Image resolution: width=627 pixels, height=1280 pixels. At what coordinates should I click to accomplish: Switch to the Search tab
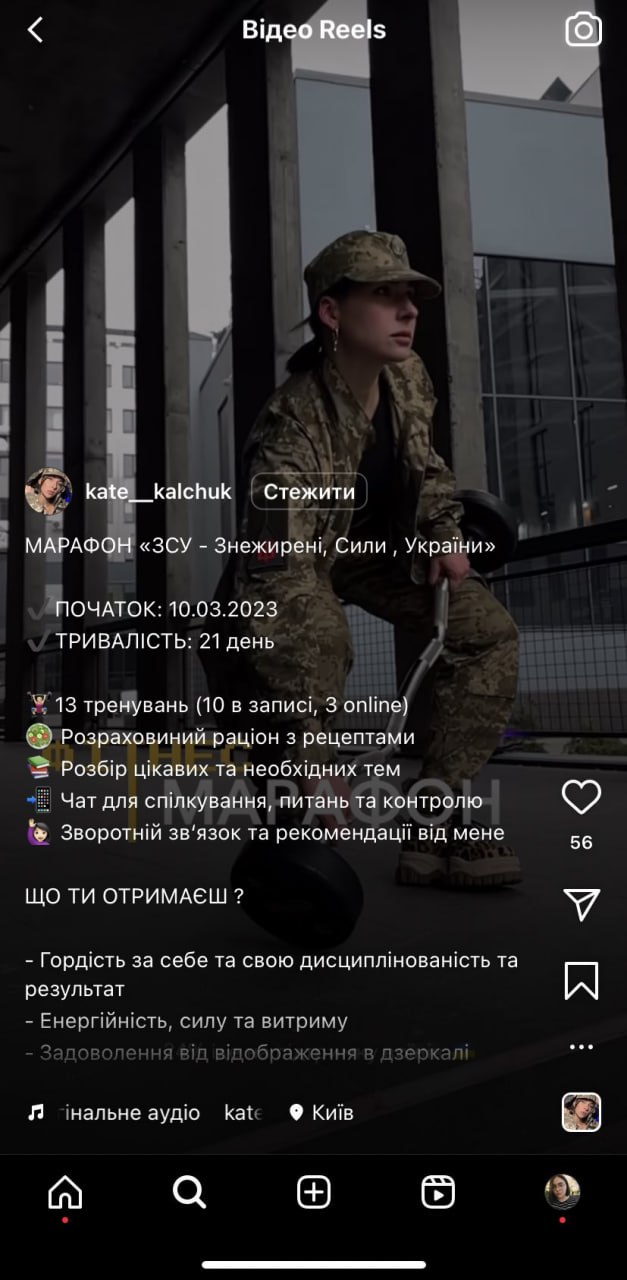pos(189,1192)
